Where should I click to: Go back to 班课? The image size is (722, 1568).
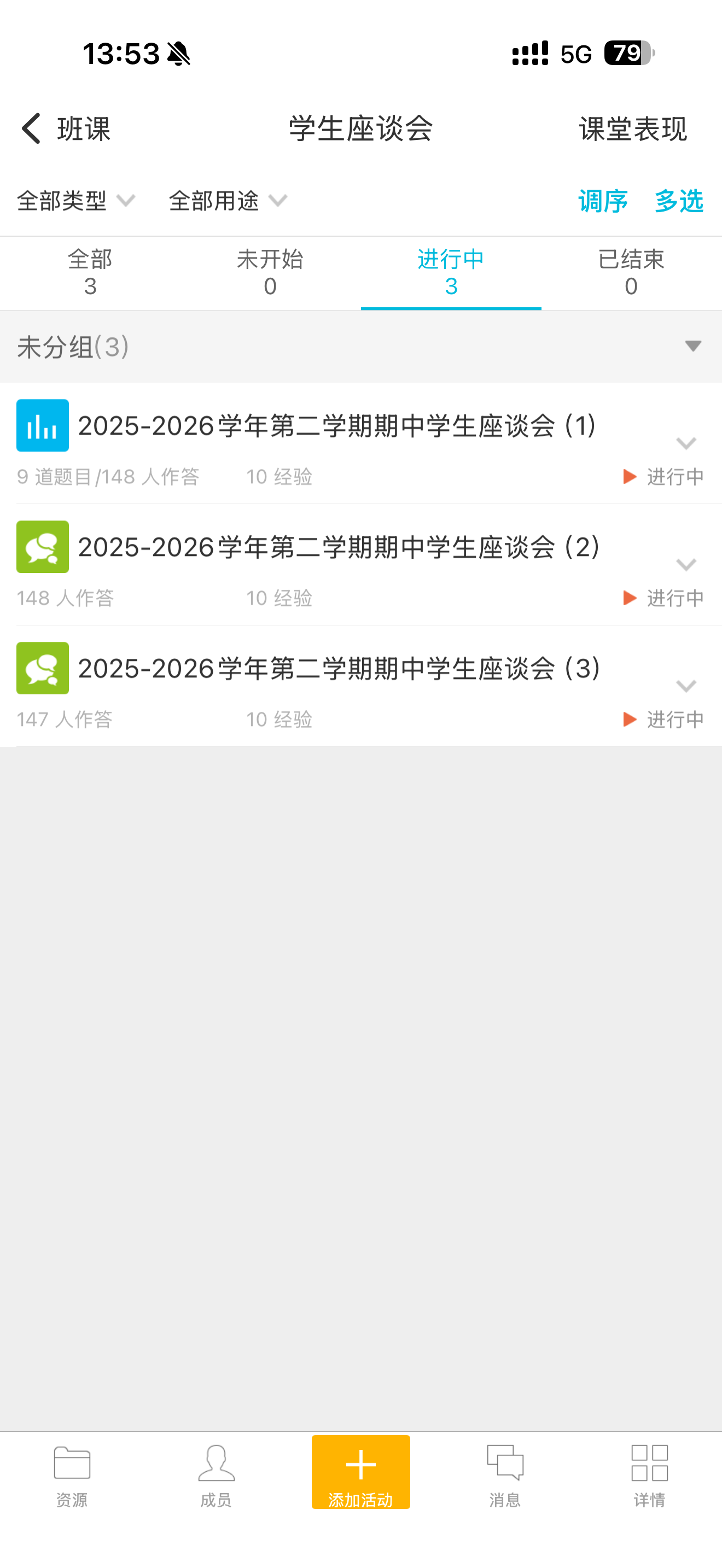tap(66, 129)
